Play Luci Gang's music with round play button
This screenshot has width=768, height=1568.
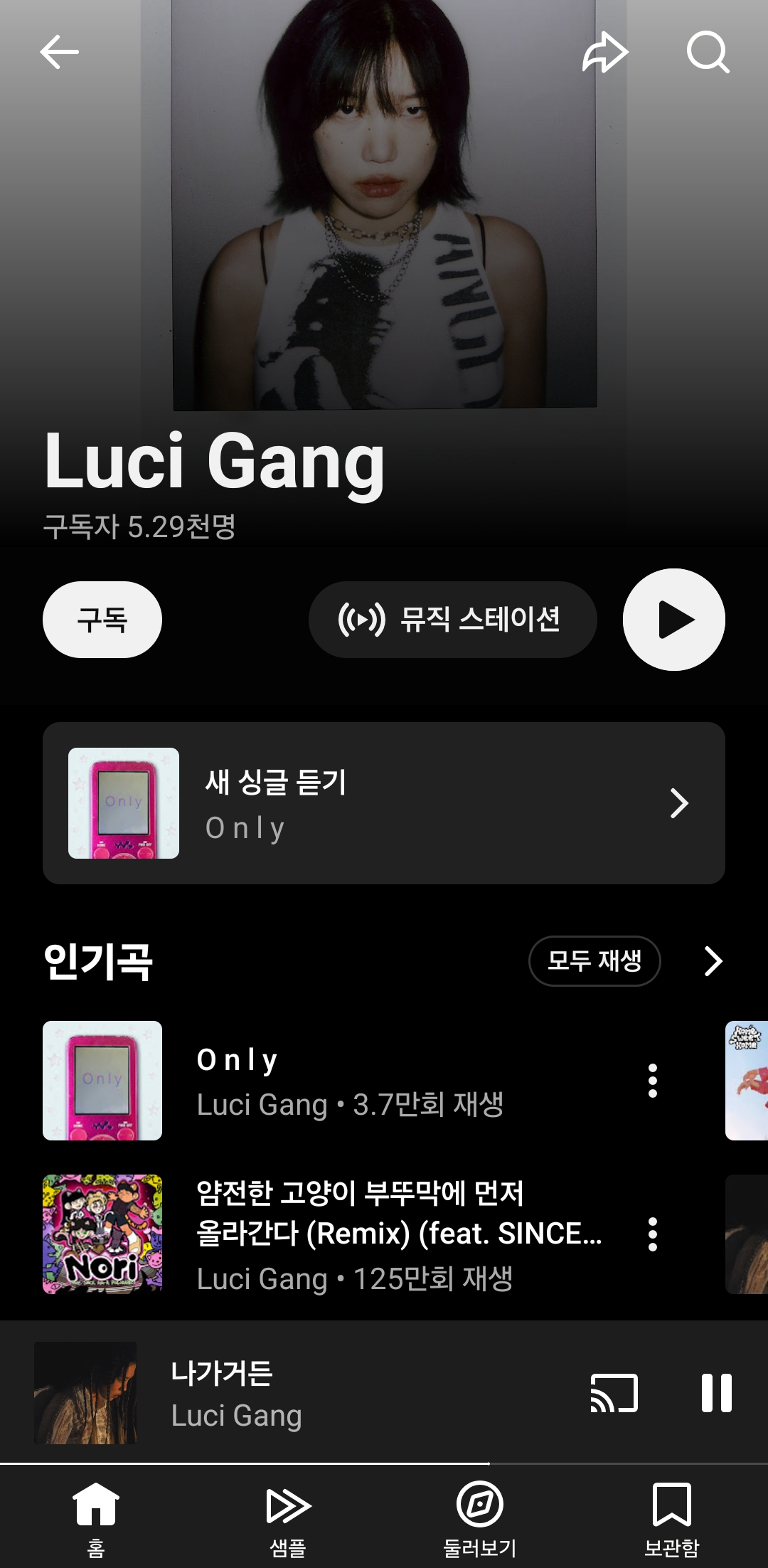coord(673,620)
